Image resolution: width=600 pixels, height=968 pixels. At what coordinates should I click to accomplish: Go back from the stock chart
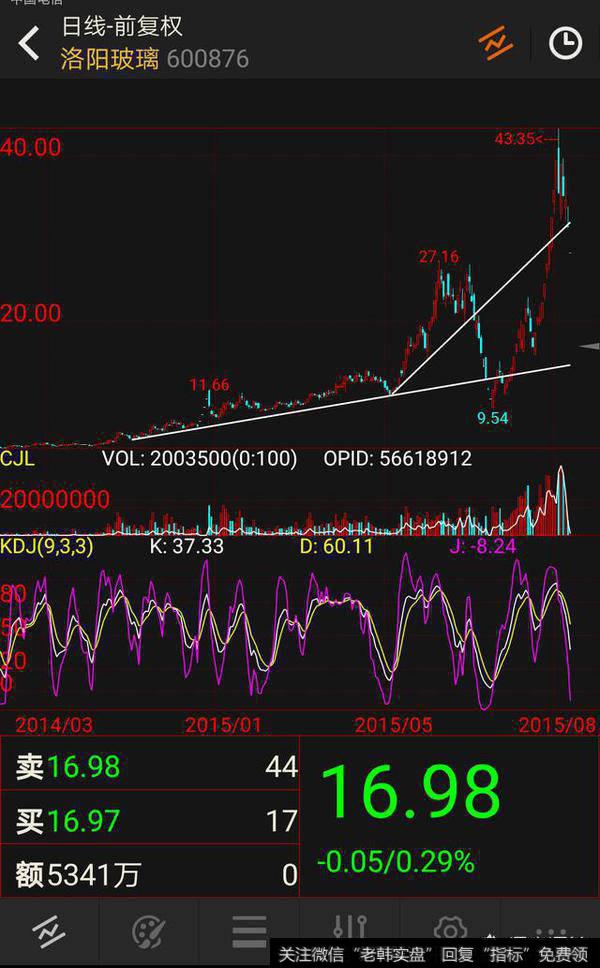click(29, 43)
